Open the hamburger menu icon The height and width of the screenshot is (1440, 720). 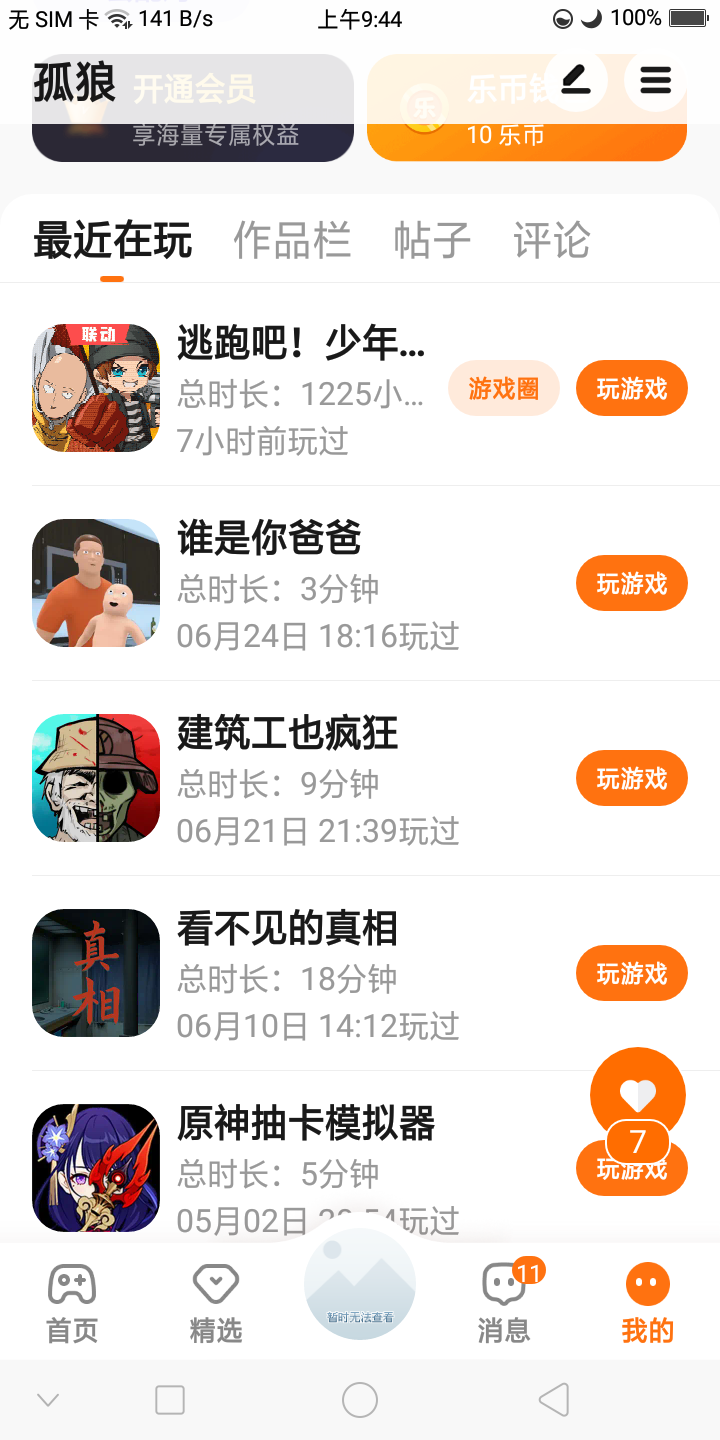click(x=655, y=79)
